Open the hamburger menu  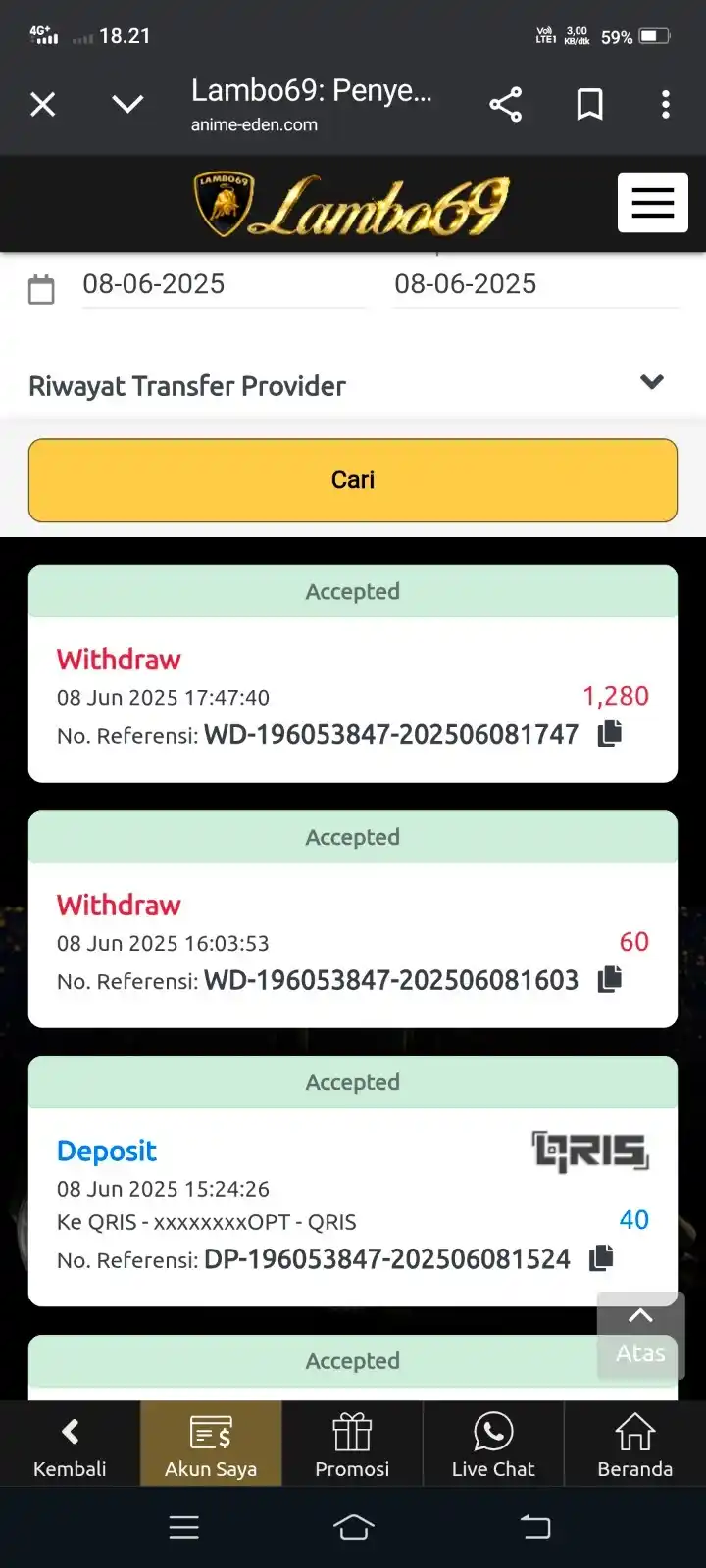pos(652,203)
